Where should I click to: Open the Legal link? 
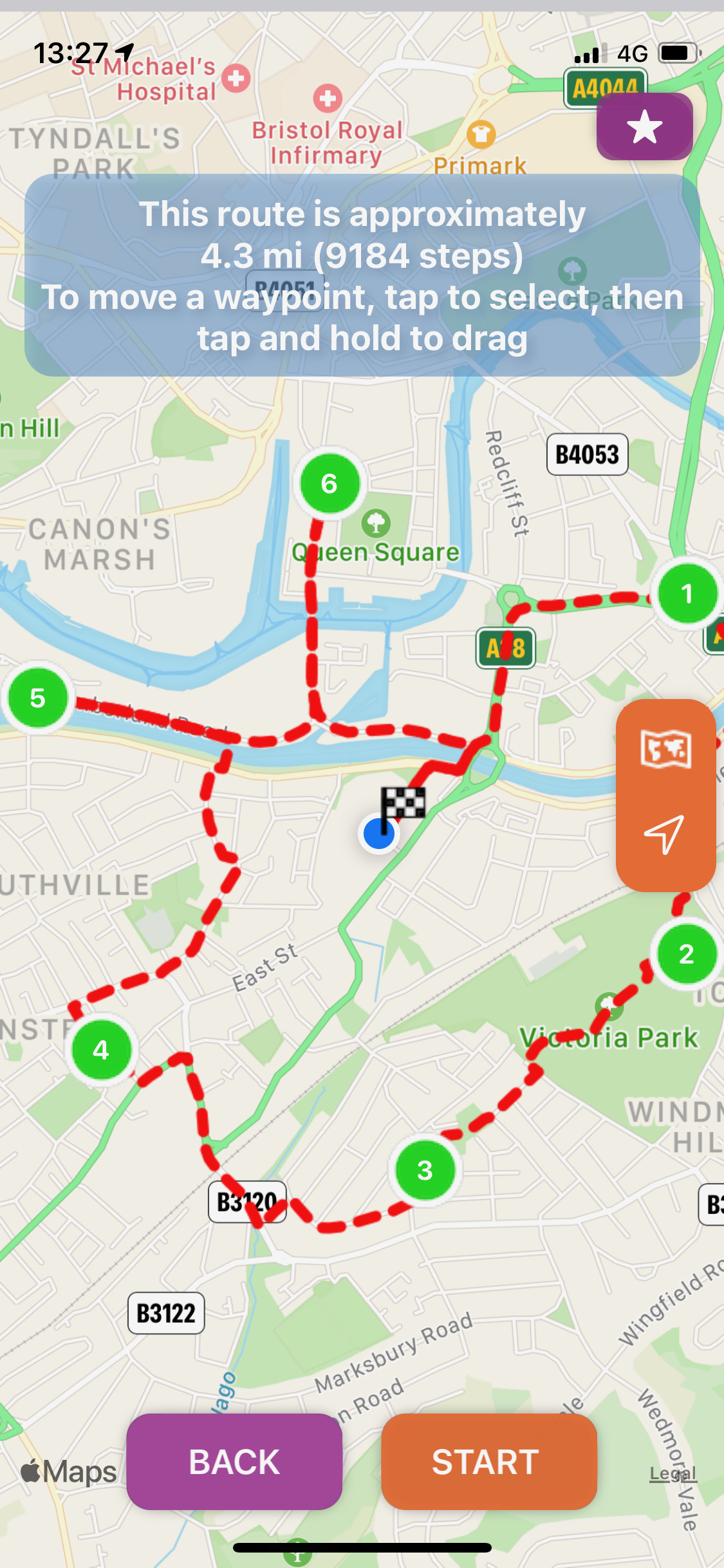(673, 1473)
